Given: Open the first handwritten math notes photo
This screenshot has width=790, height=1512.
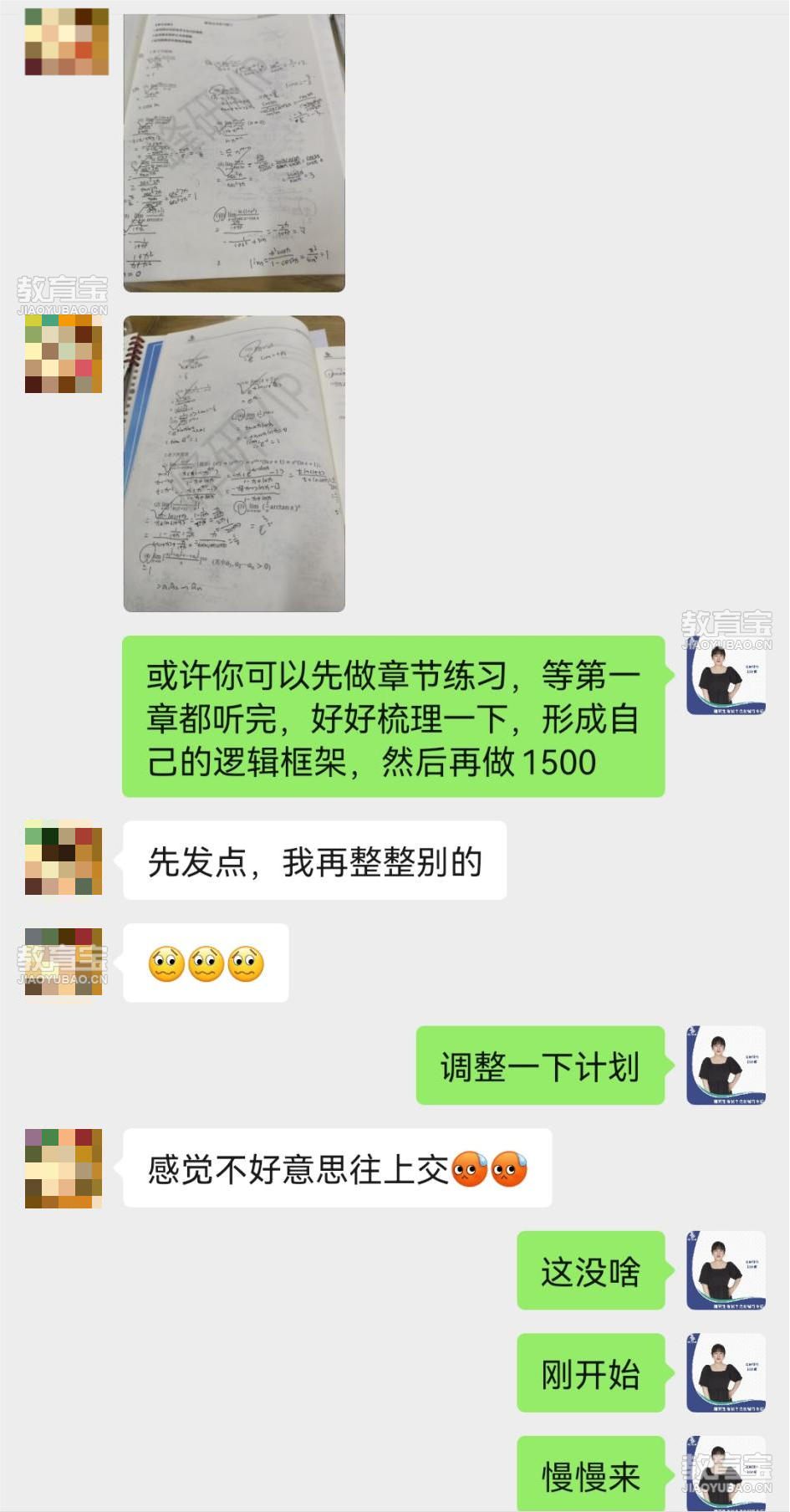Looking at the screenshot, I should [x=234, y=152].
